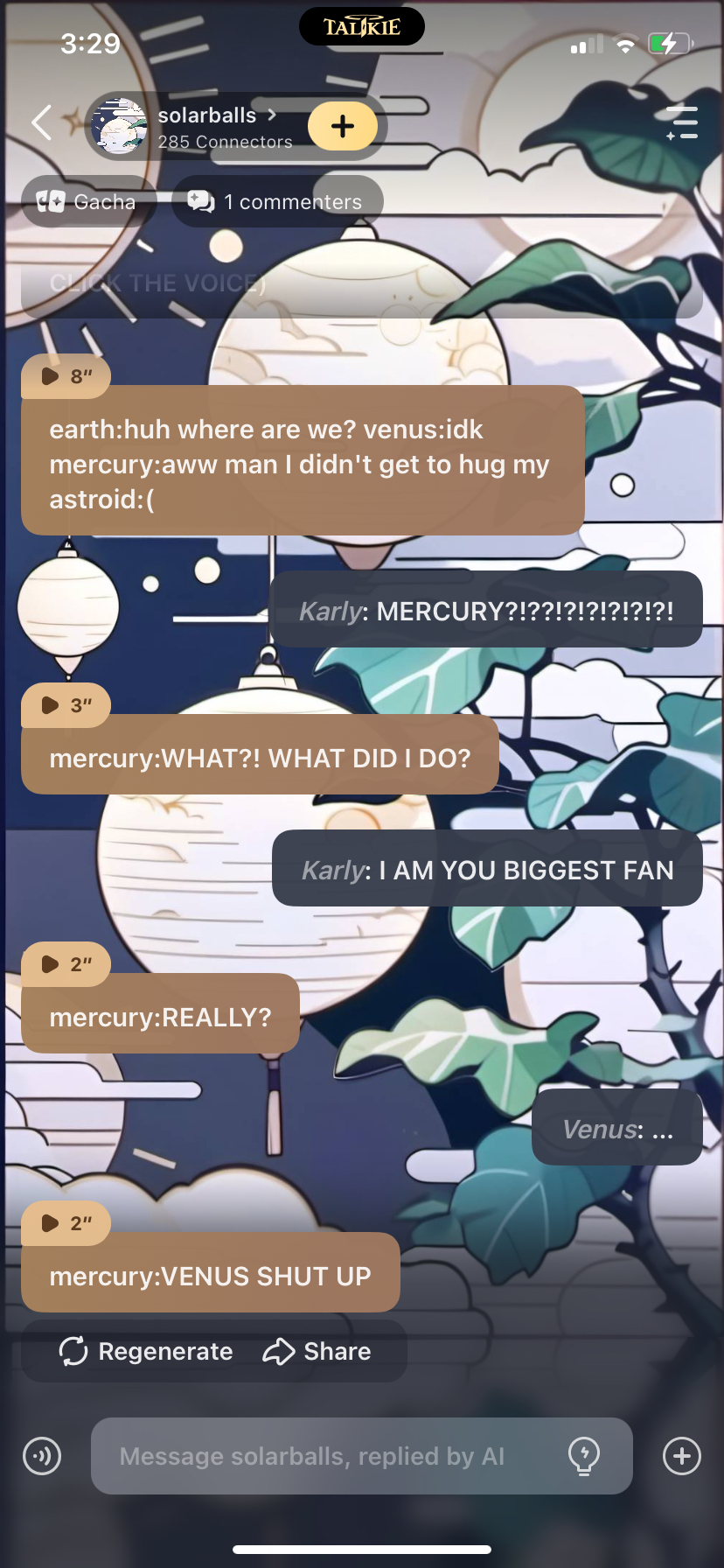Connect with solarballs via plus button

(x=343, y=126)
